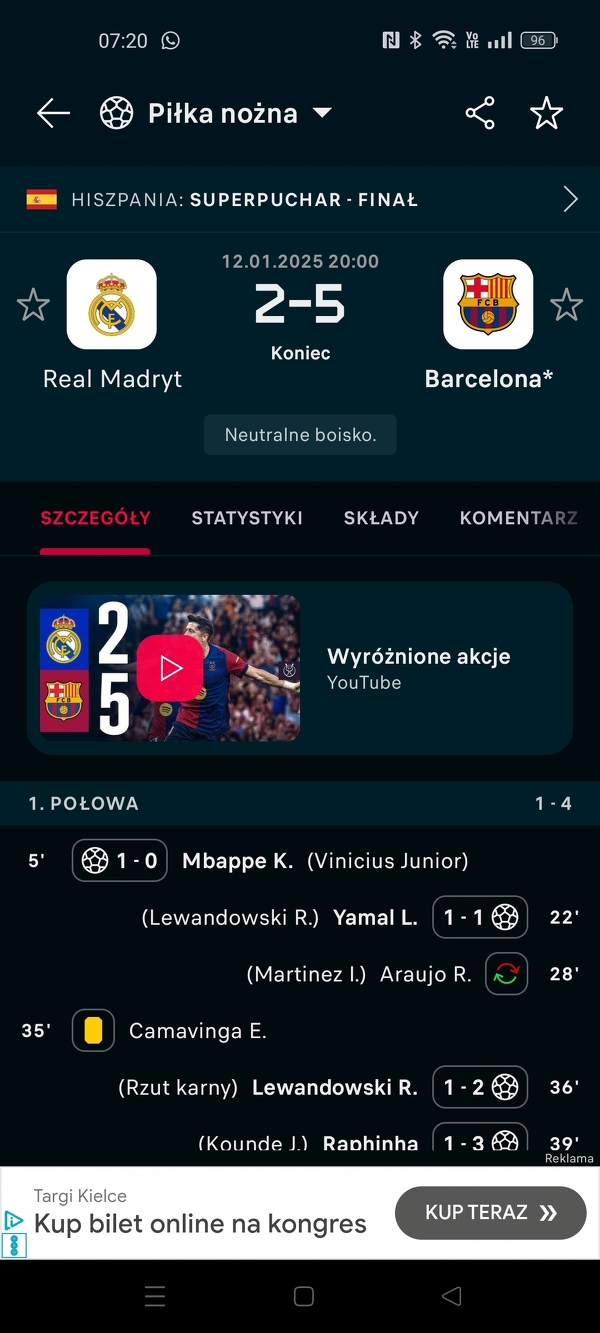Play the Wyróżnione akcje YouTube highlights

click(x=170, y=668)
